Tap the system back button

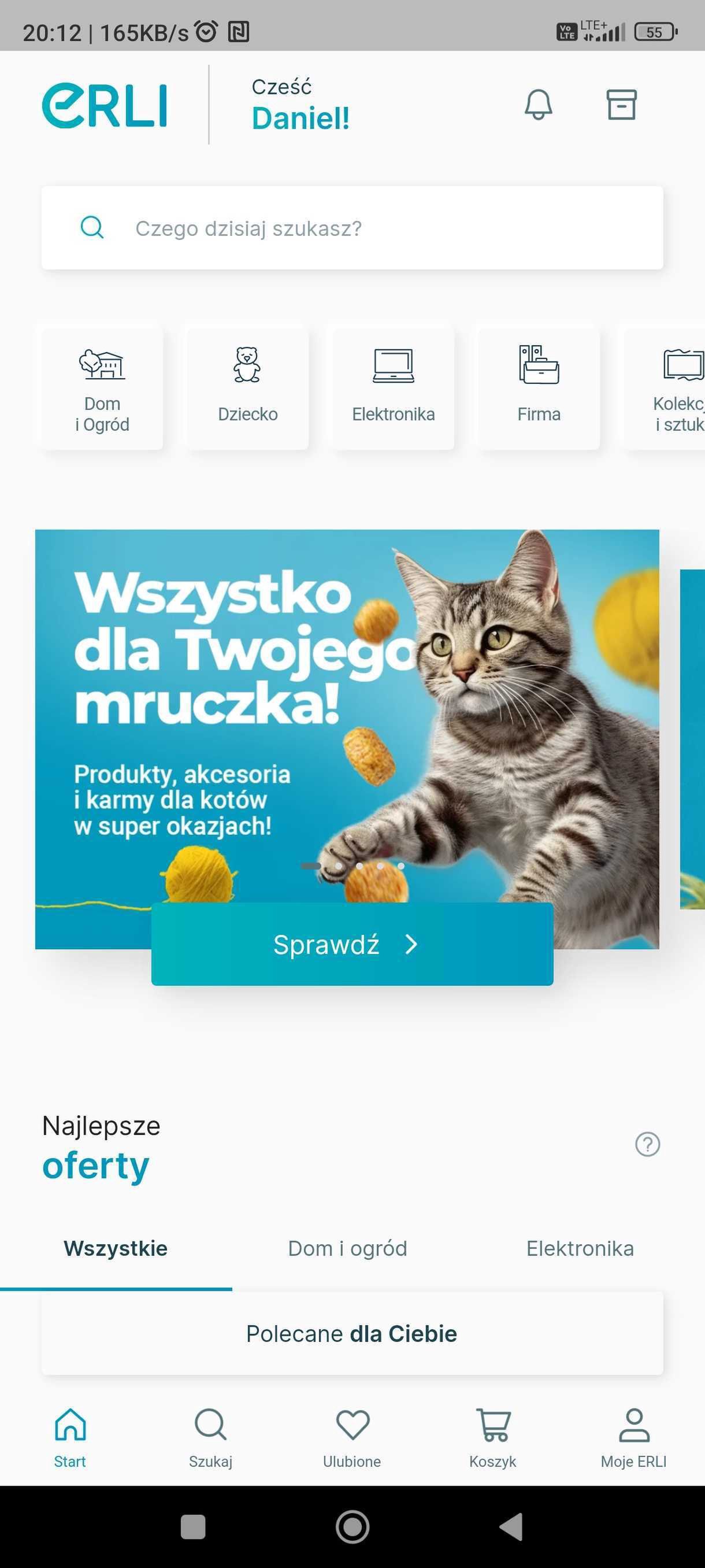click(511, 1526)
